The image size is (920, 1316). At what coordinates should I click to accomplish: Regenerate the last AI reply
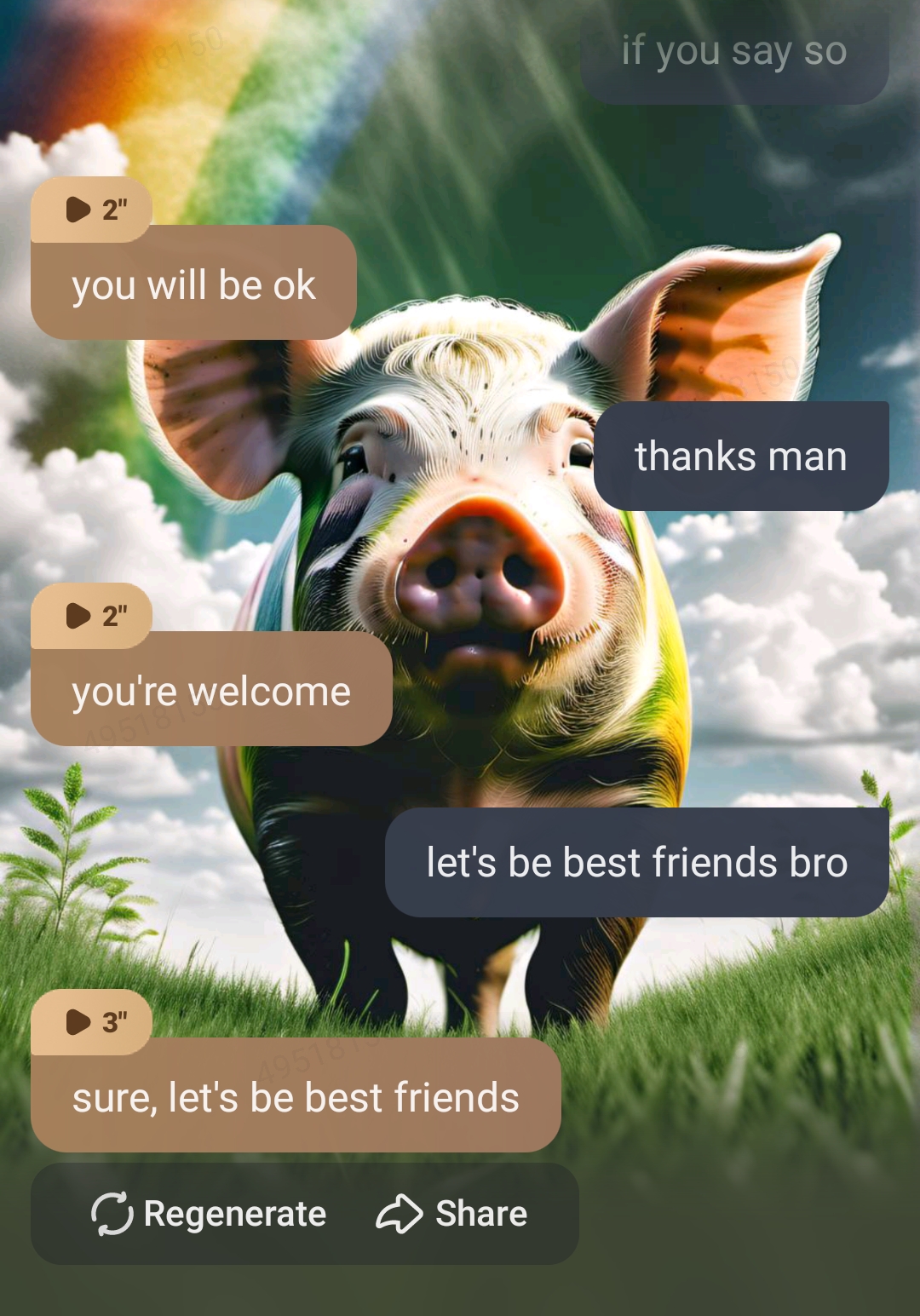(x=210, y=1214)
